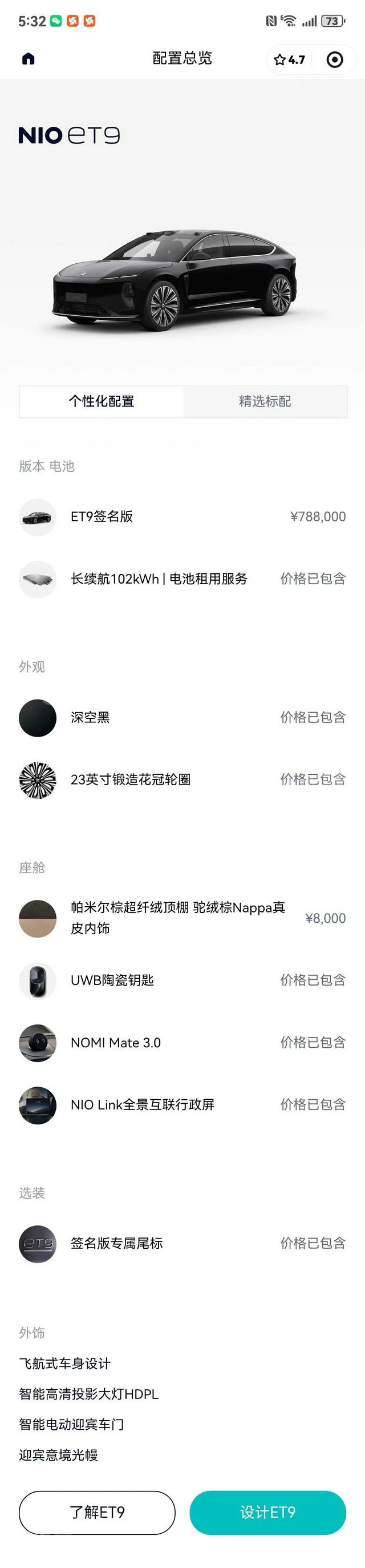Open the 4.7 star rating button

point(290,59)
